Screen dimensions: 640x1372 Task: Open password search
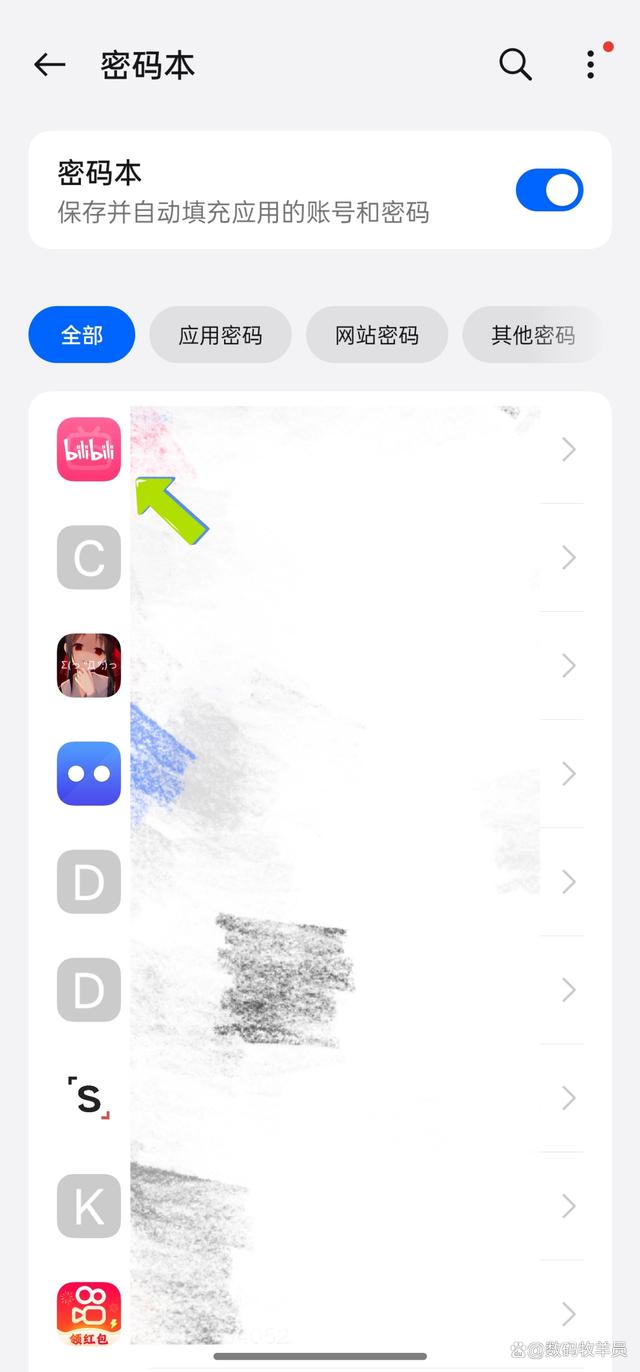click(515, 65)
